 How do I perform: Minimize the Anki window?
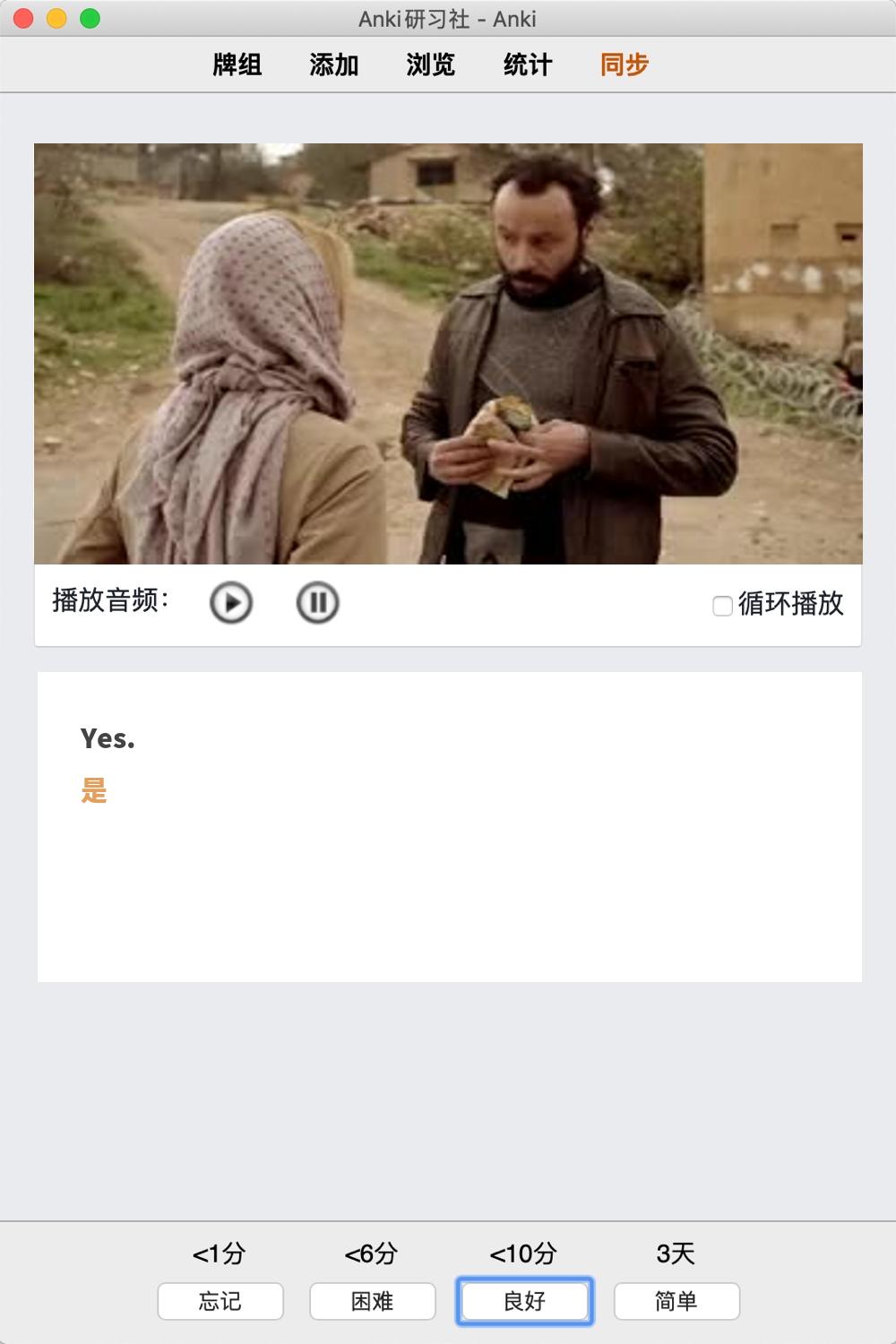56,18
